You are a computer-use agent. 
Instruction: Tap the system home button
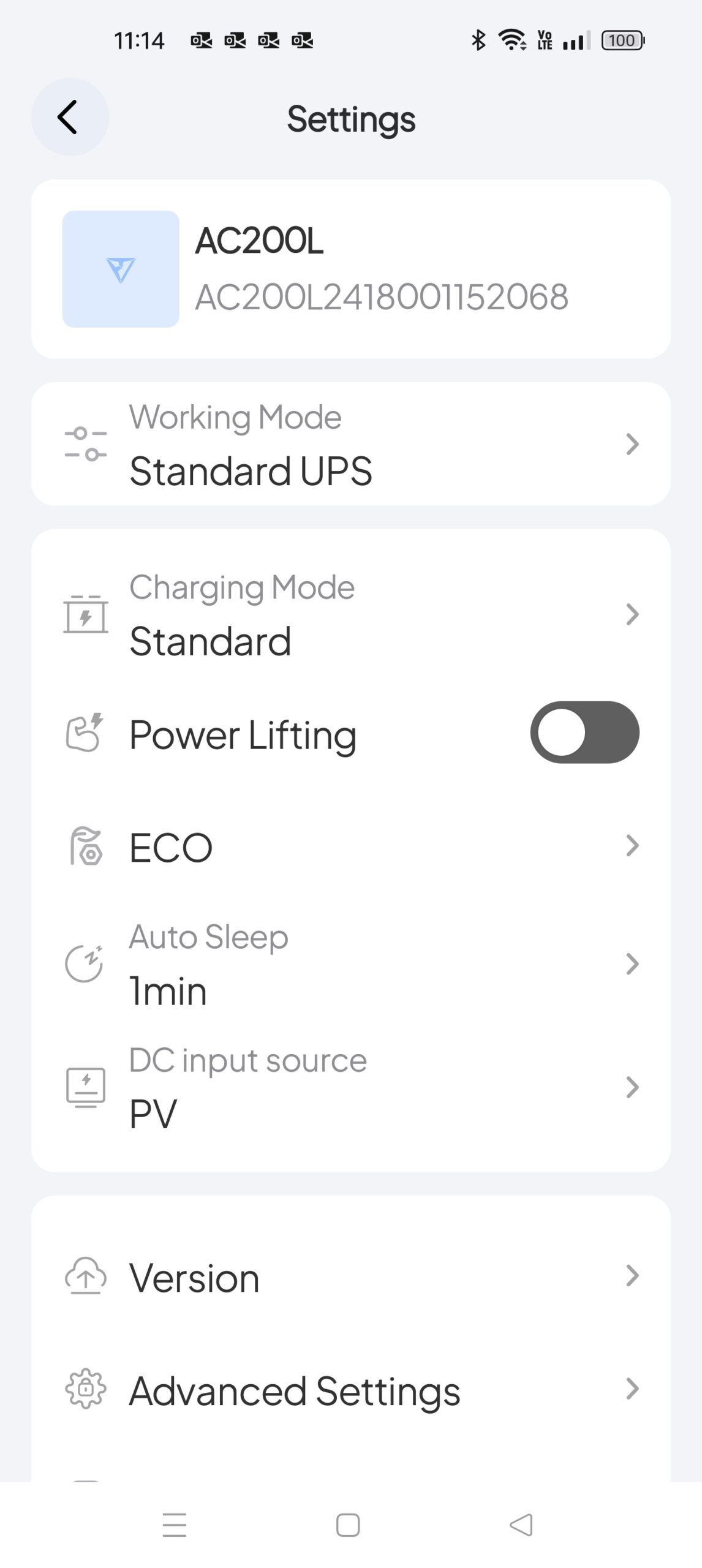coord(348,1525)
